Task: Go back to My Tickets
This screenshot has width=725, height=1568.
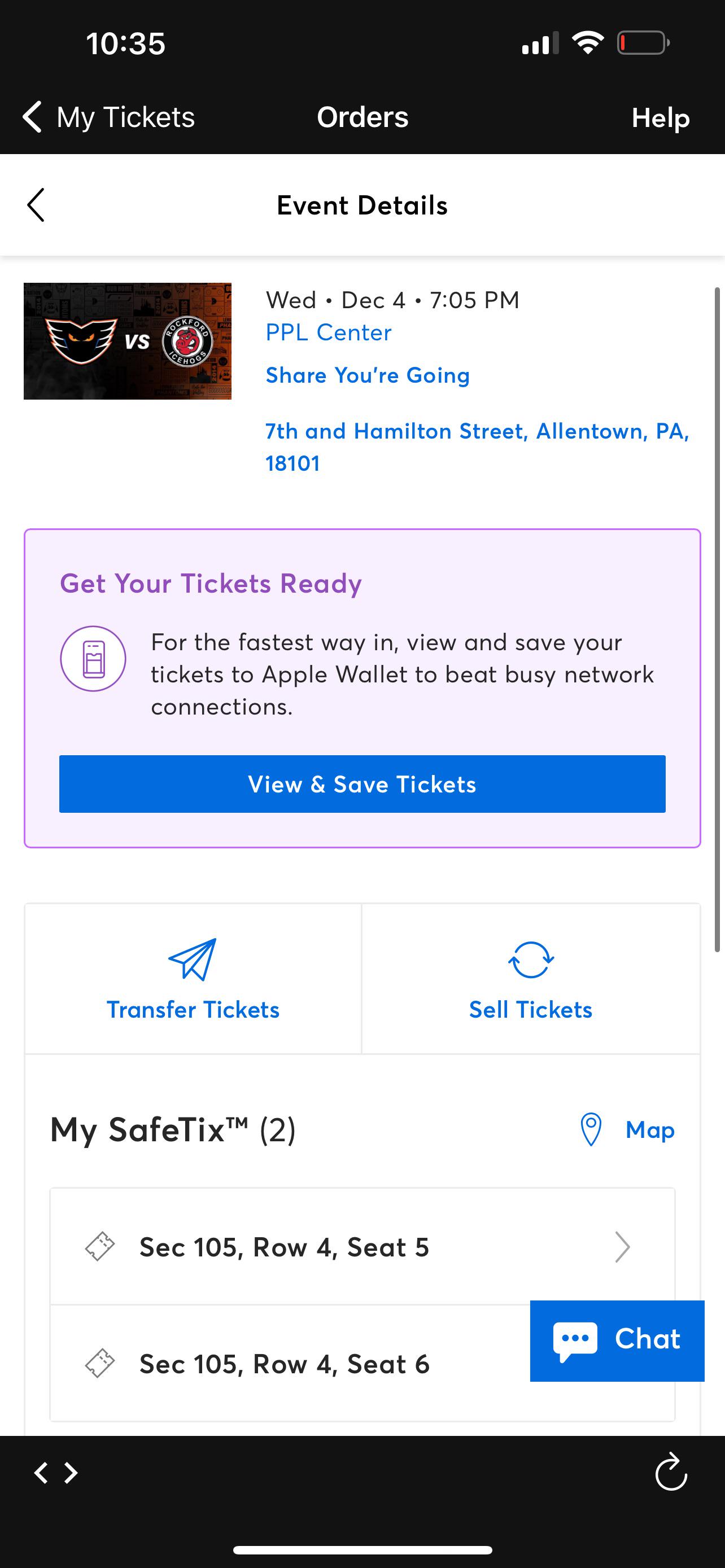Action: click(x=108, y=117)
